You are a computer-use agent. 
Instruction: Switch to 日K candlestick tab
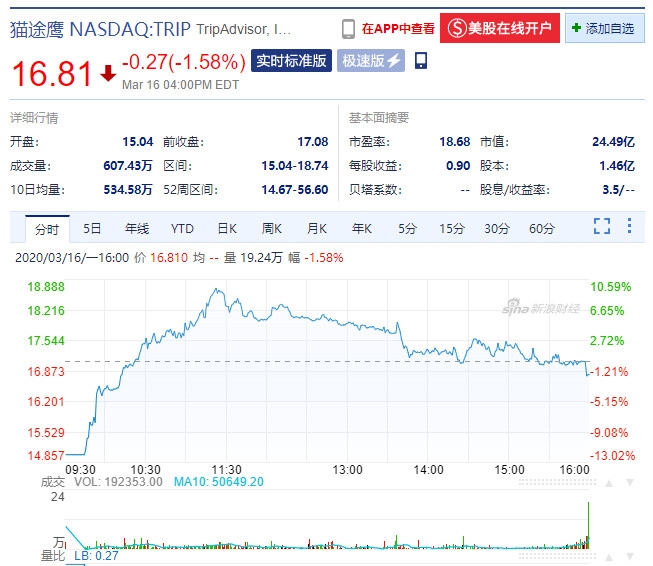[x=227, y=229]
